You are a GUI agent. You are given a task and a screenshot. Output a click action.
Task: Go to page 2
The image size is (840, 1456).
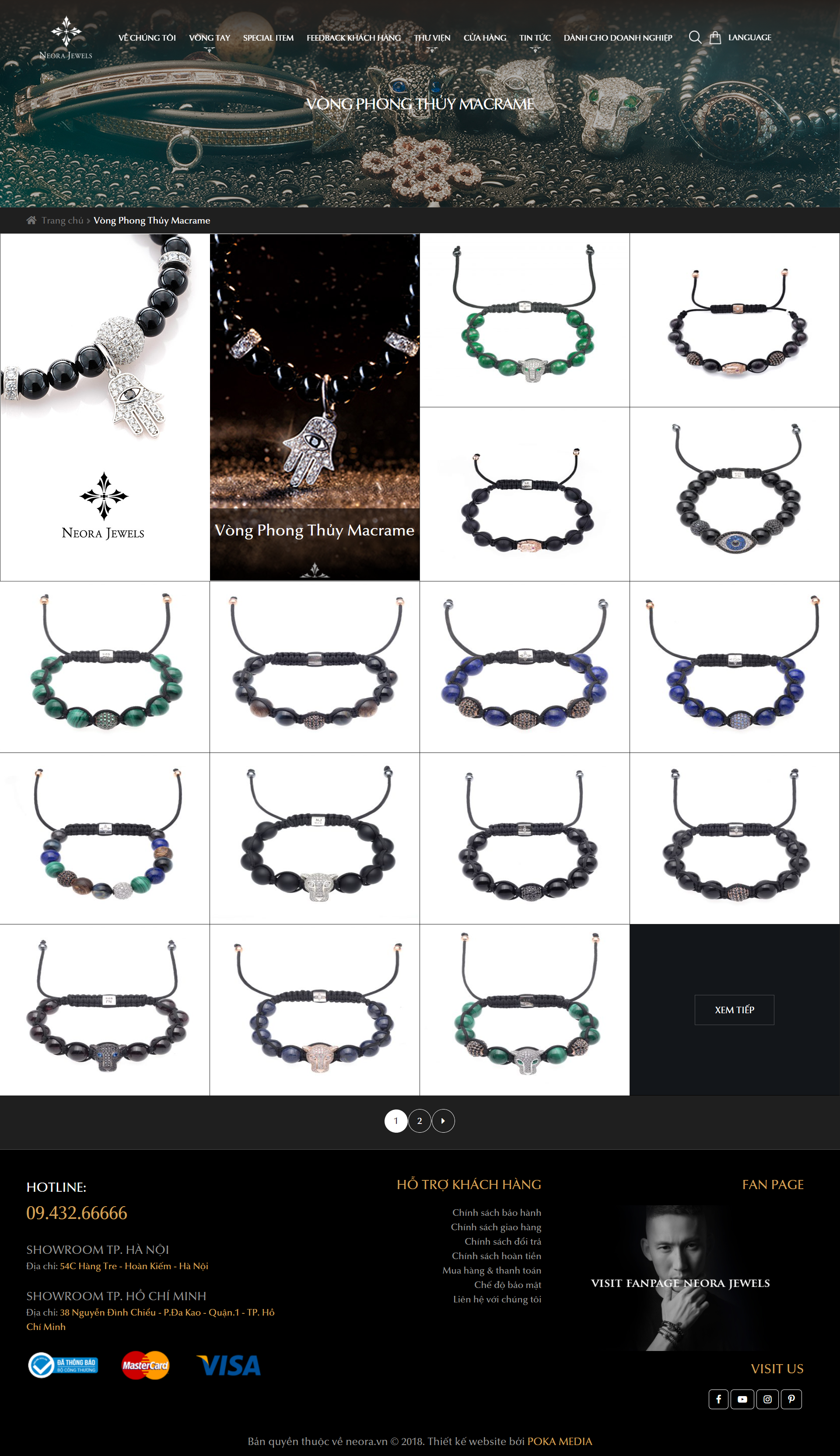pyautogui.click(x=420, y=1121)
